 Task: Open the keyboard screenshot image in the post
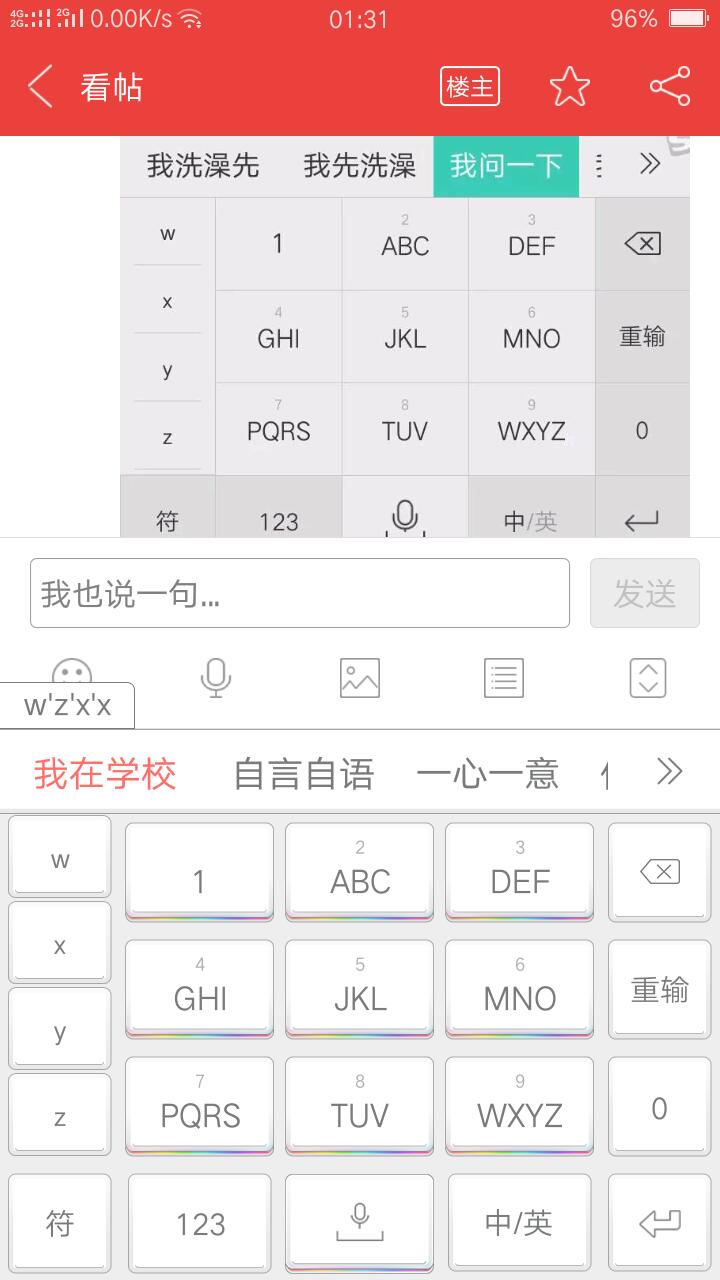(x=405, y=336)
